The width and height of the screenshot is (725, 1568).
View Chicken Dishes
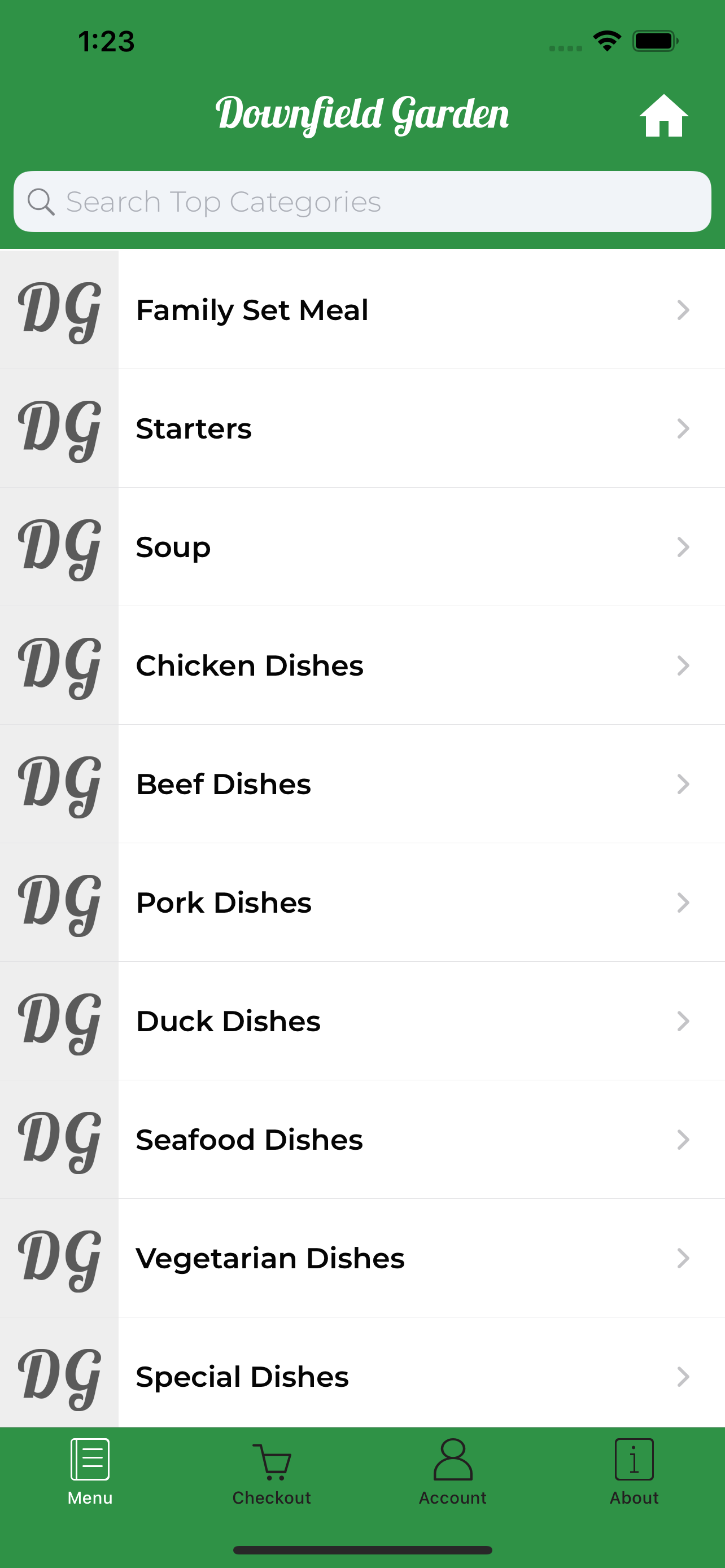pyautogui.click(x=362, y=665)
